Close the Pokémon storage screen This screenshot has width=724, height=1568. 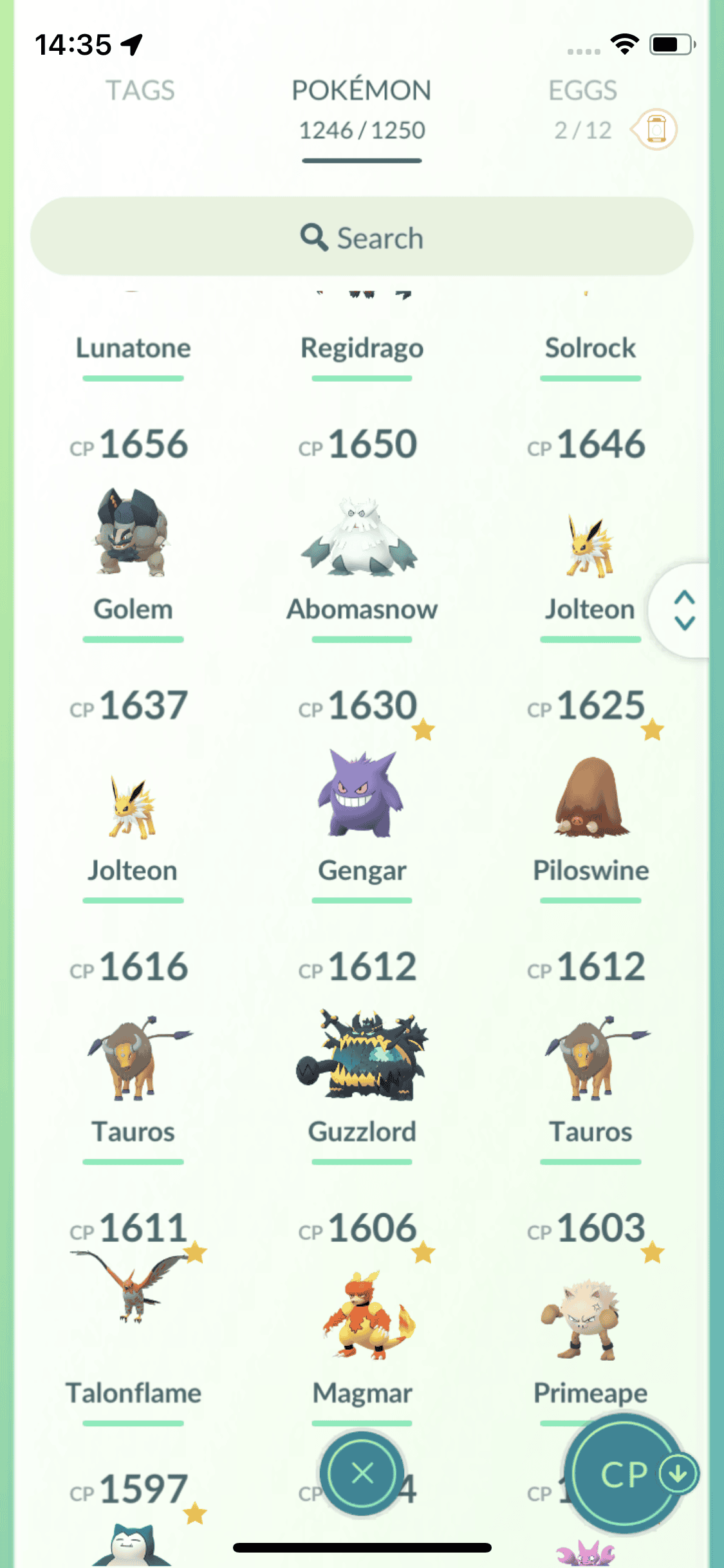pyautogui.click(x=362, y=1473)
